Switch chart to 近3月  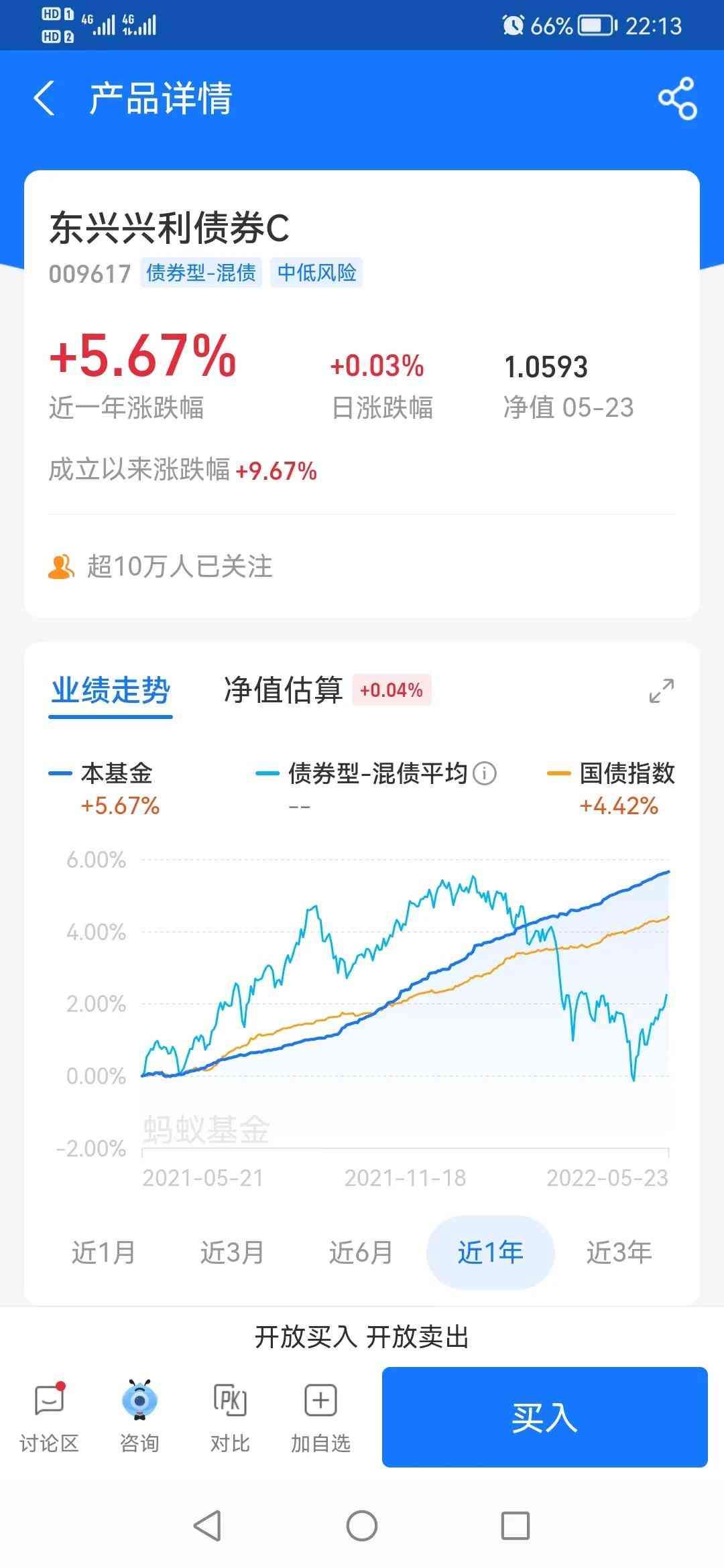(x=232, y=1252)
